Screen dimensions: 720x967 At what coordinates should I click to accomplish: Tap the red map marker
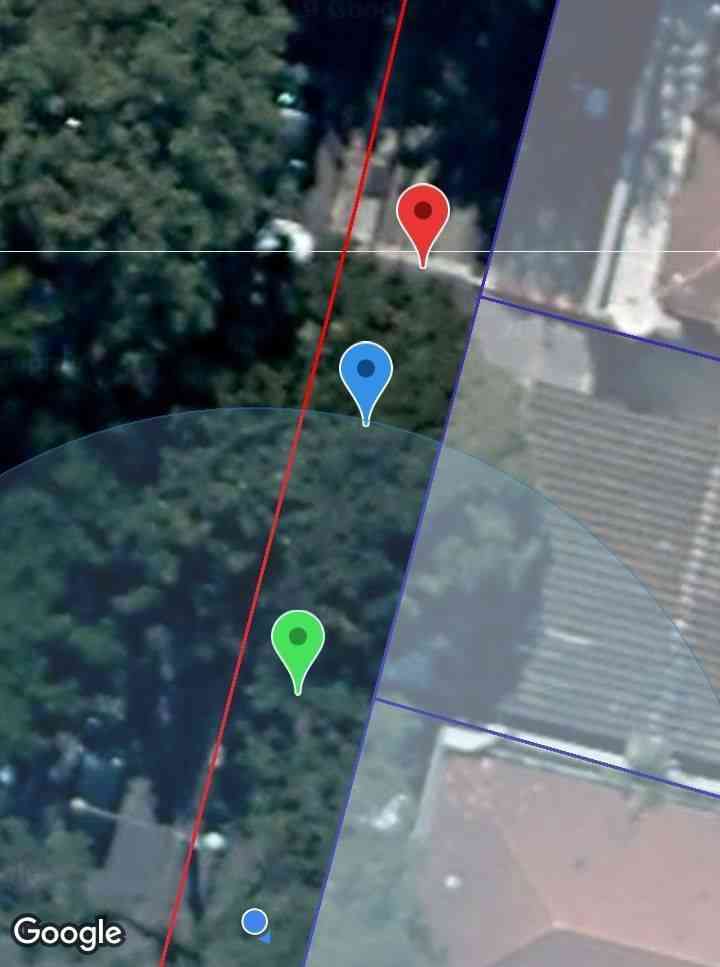click(x=423, y=218)
